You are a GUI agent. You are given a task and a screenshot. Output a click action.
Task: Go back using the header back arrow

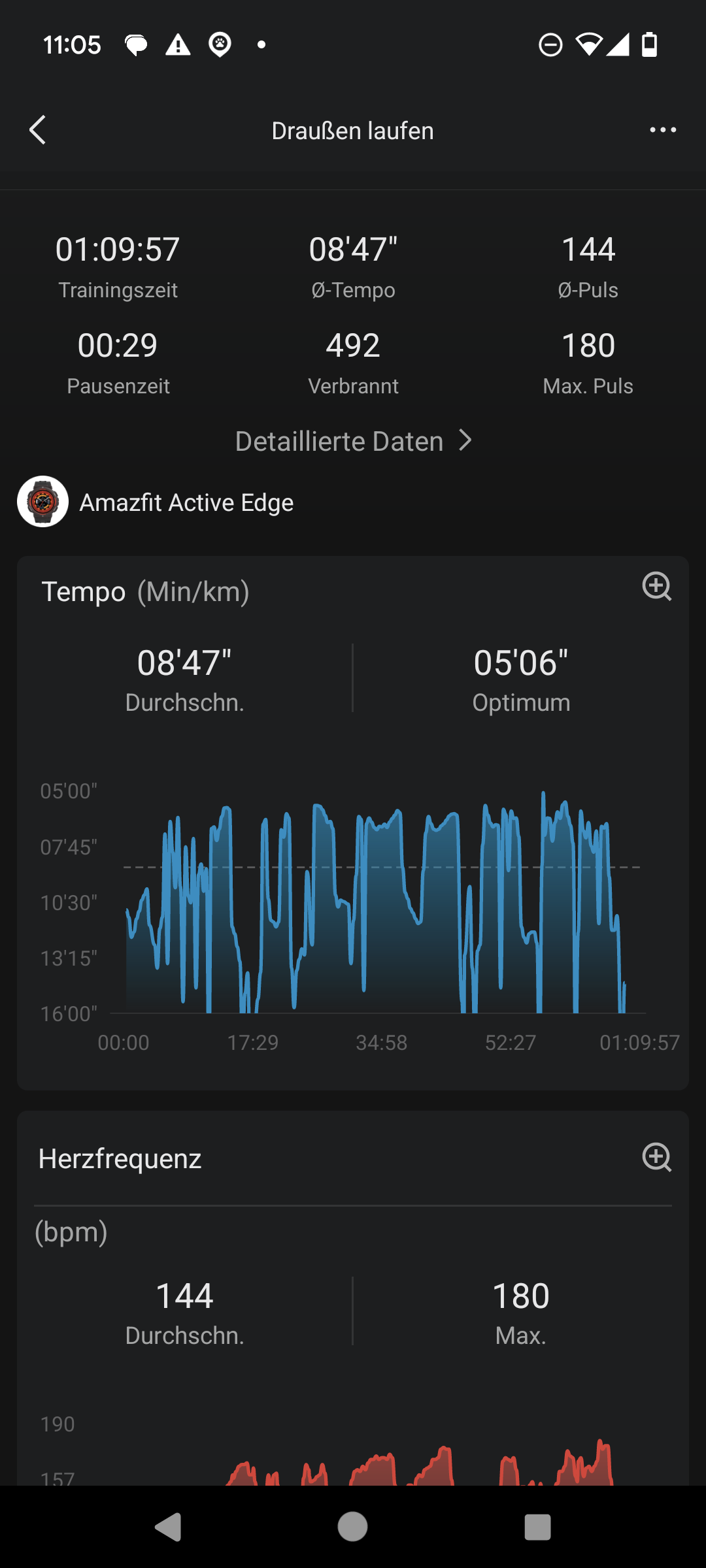pyautogui.click(x=38, y=130)
